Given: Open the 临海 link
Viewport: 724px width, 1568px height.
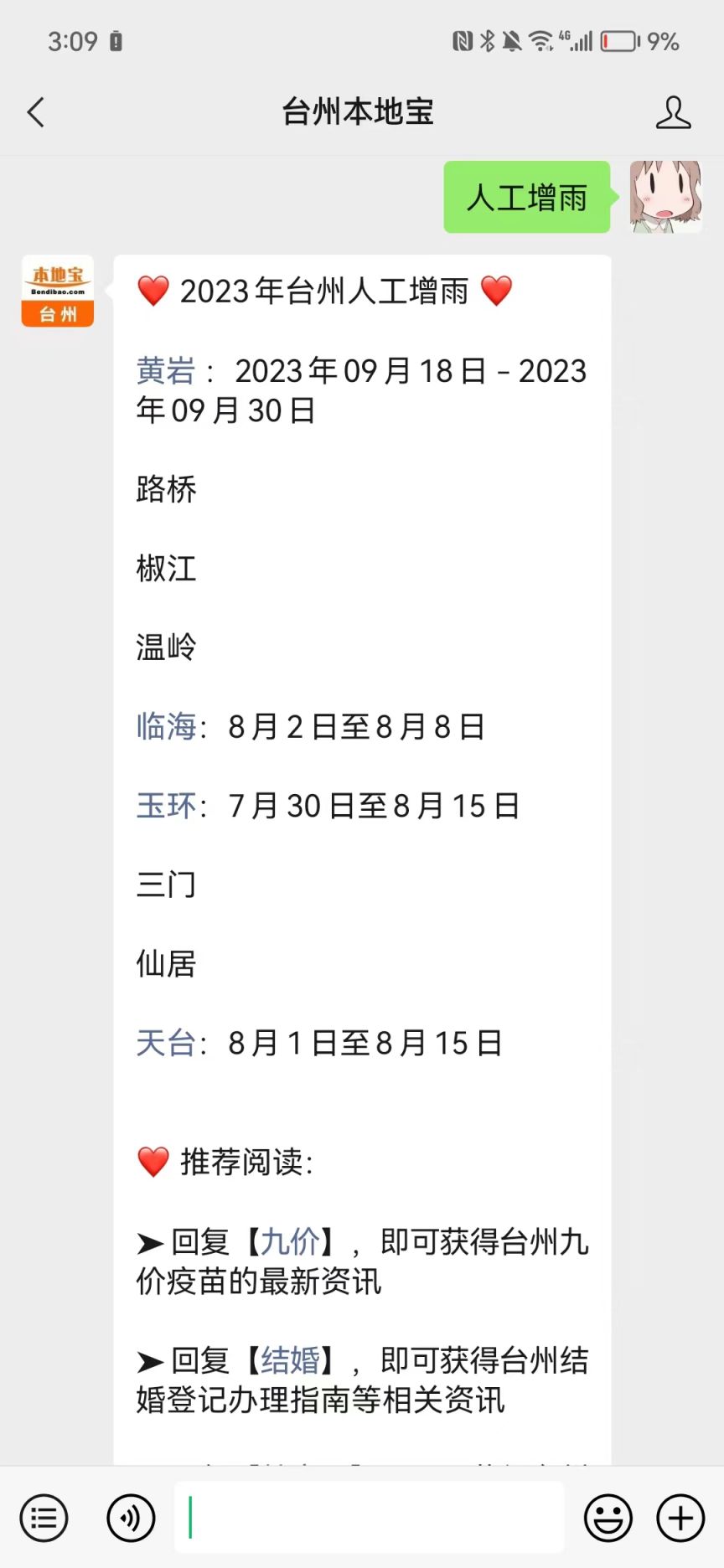Looking at the screenshot, I should point(166,726).
